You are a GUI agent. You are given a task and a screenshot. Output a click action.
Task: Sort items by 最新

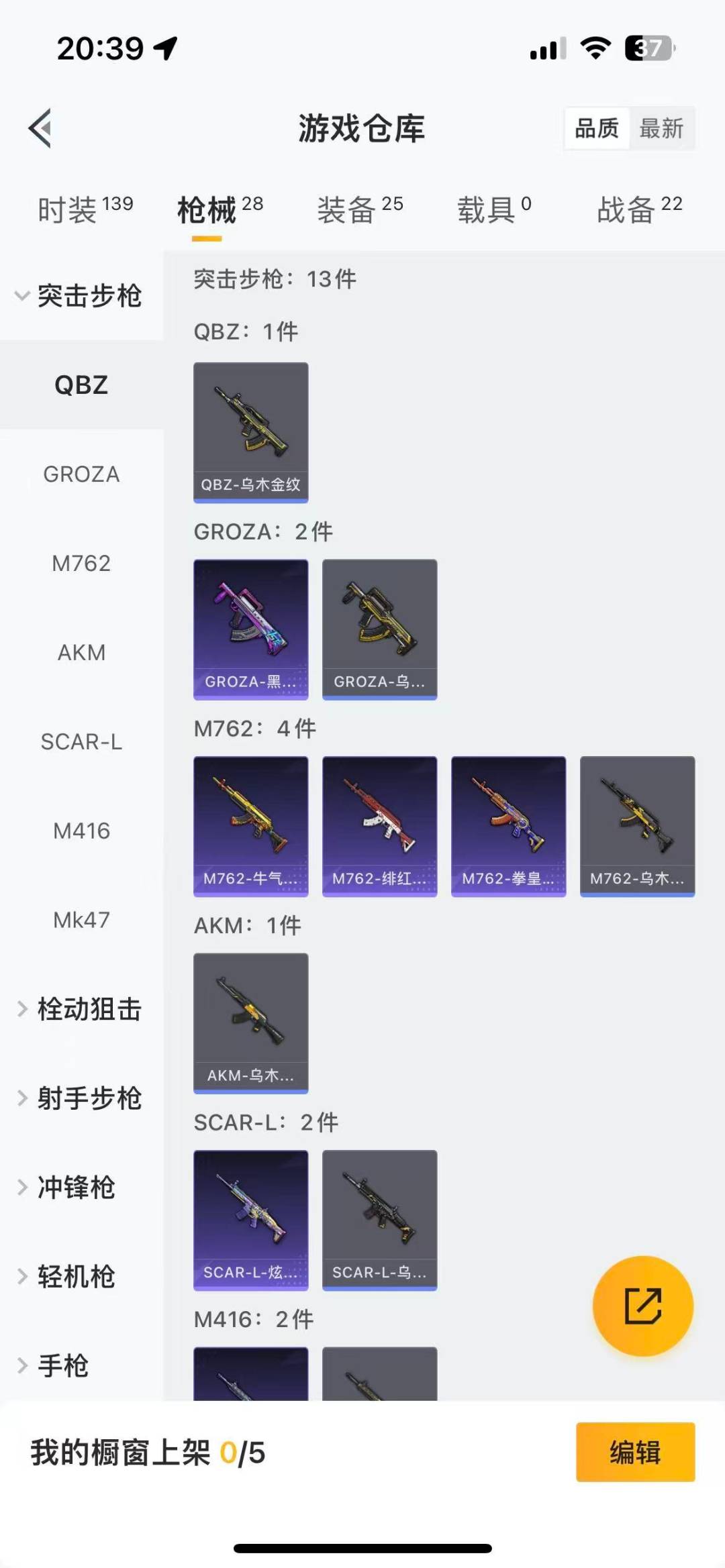661,128
